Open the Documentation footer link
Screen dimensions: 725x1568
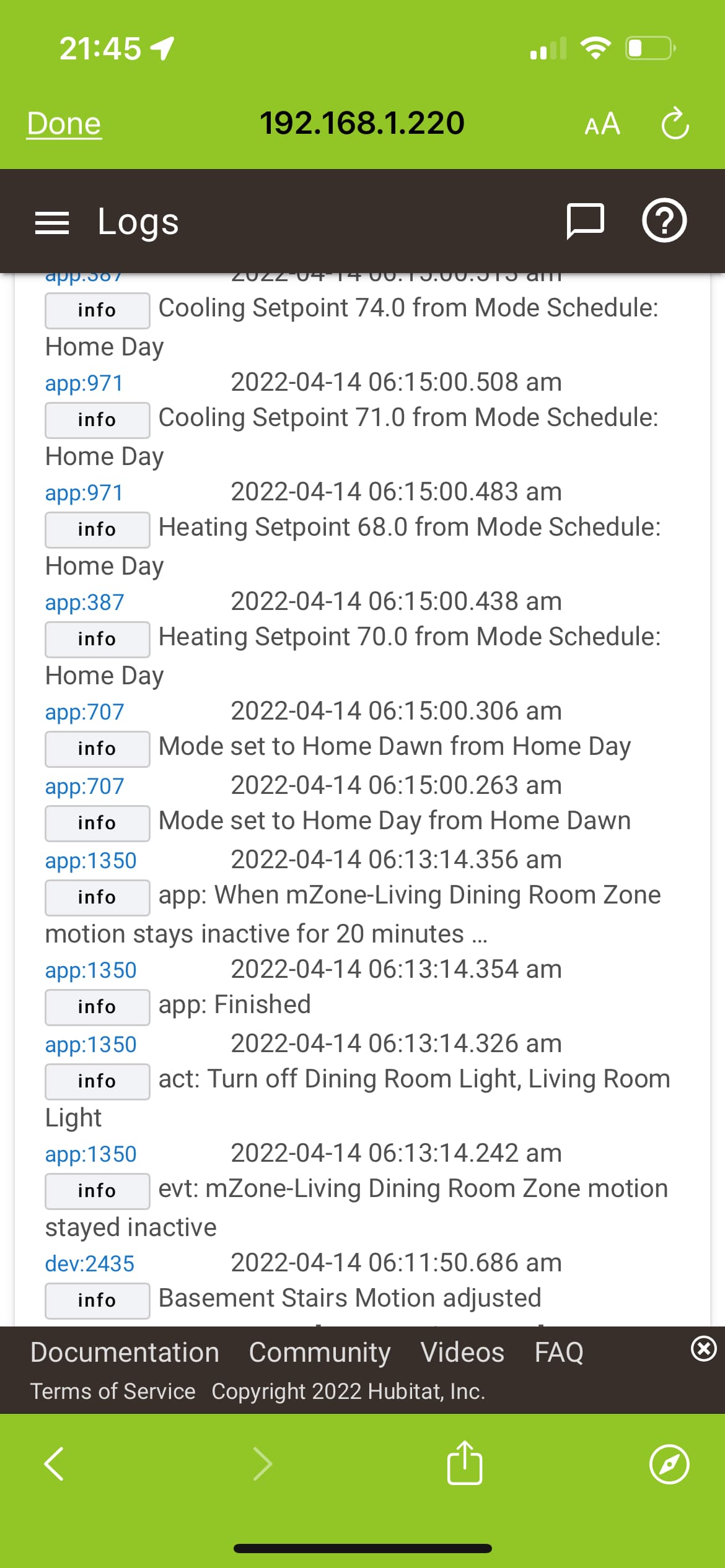tap(125, 1352)
